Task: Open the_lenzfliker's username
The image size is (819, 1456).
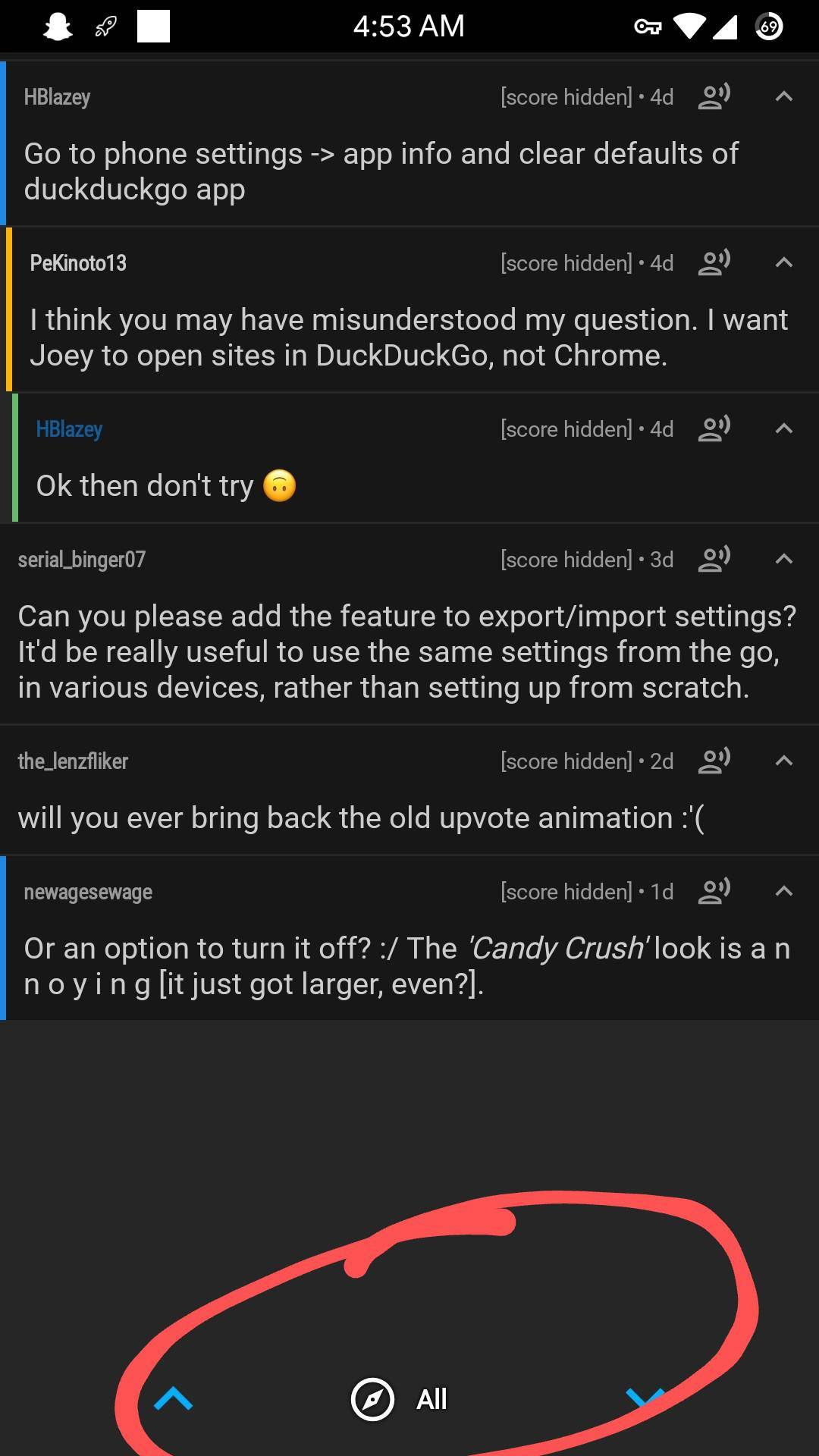Action: (73, 761)
